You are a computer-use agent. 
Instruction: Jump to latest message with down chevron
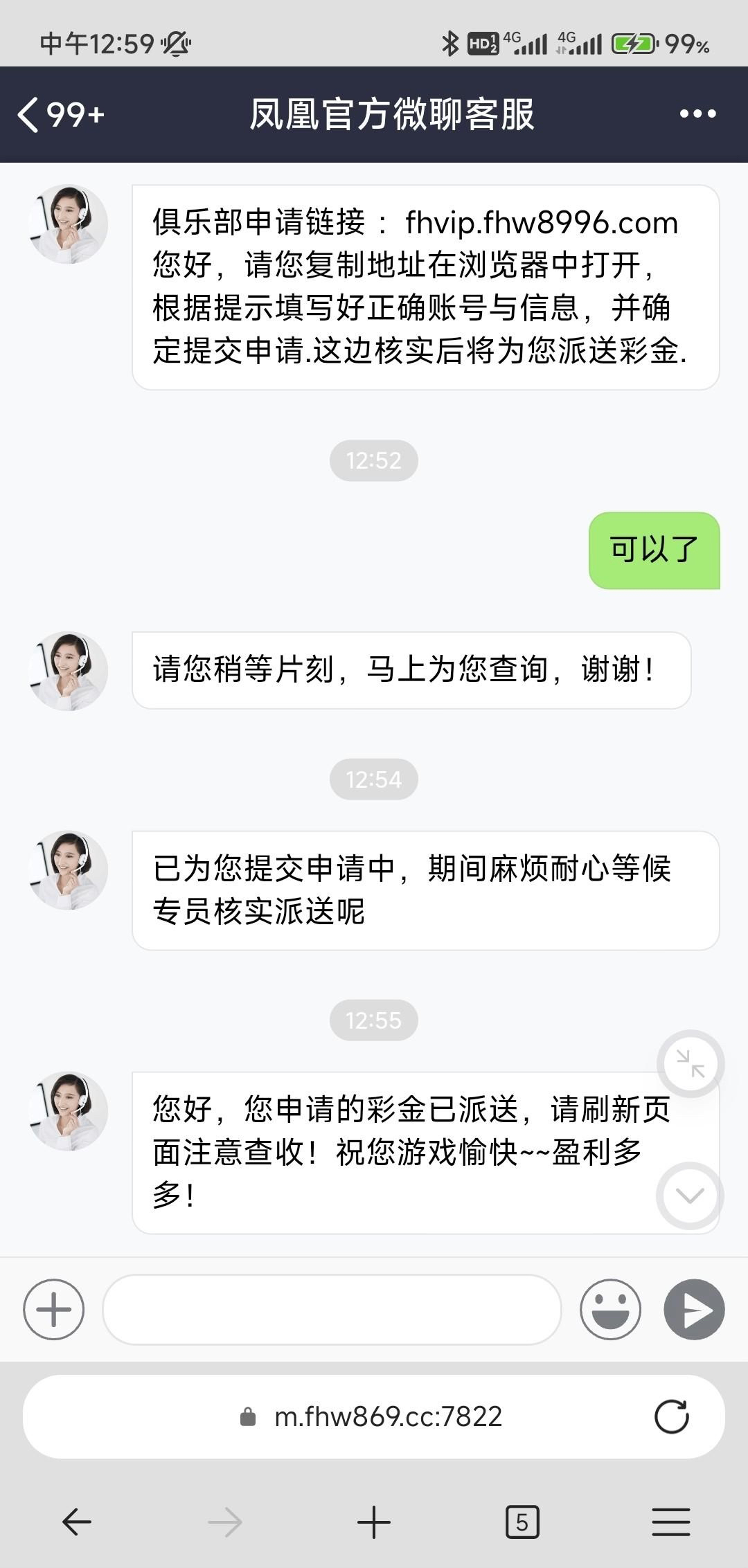(690, 1196)
